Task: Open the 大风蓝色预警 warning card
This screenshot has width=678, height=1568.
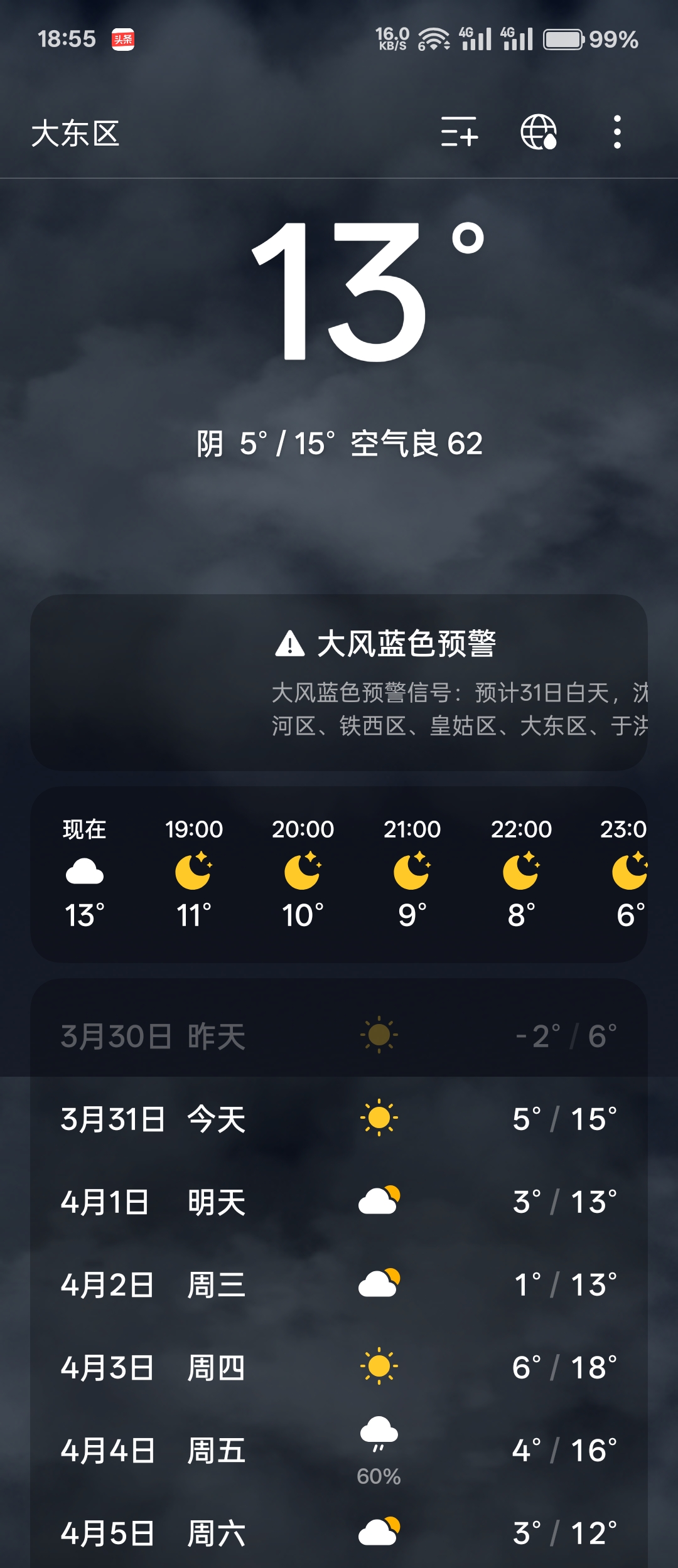Action: point(339,682)
